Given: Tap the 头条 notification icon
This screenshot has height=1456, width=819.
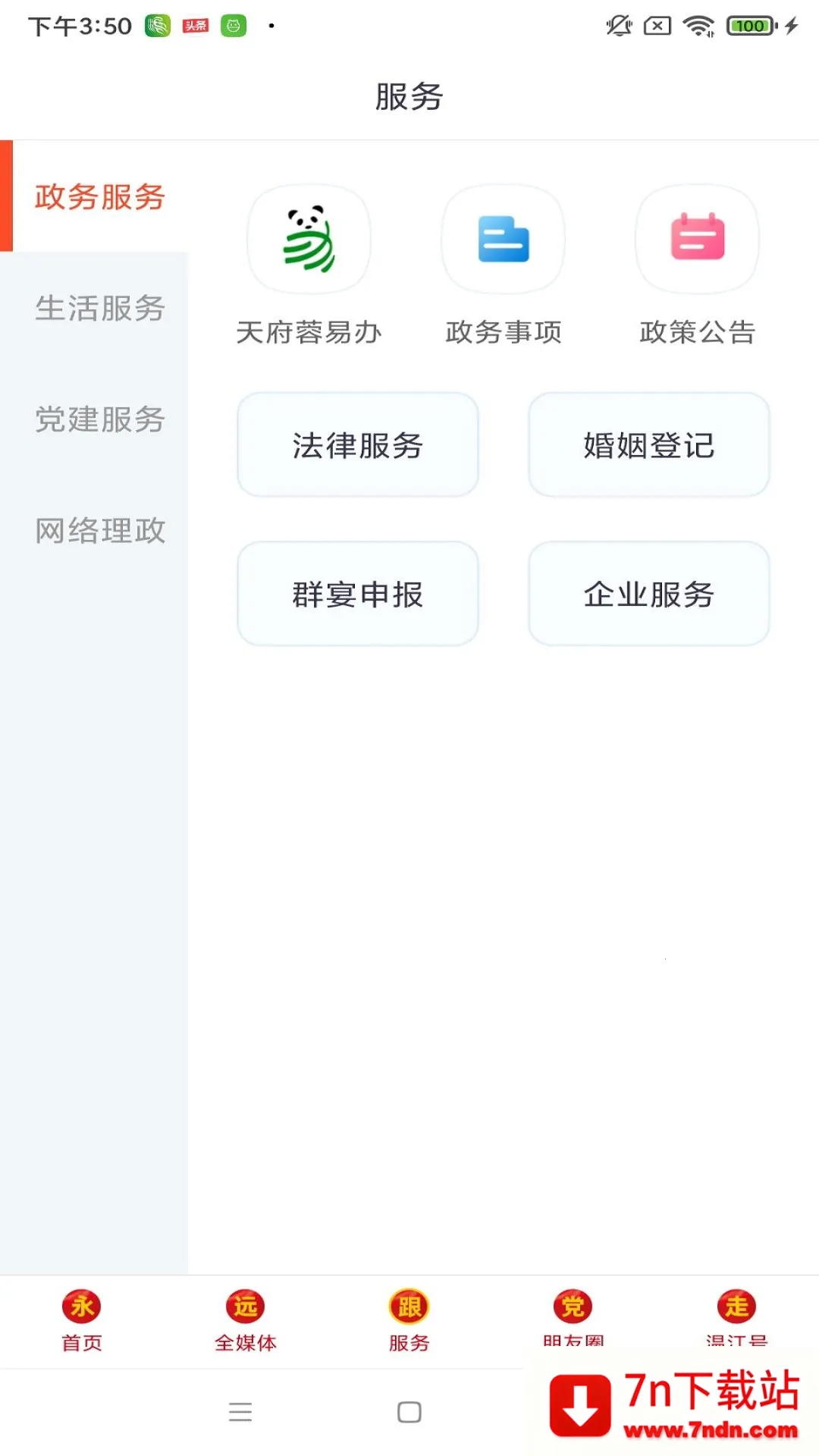Looking at the screenshot, I should pos(194,25).
